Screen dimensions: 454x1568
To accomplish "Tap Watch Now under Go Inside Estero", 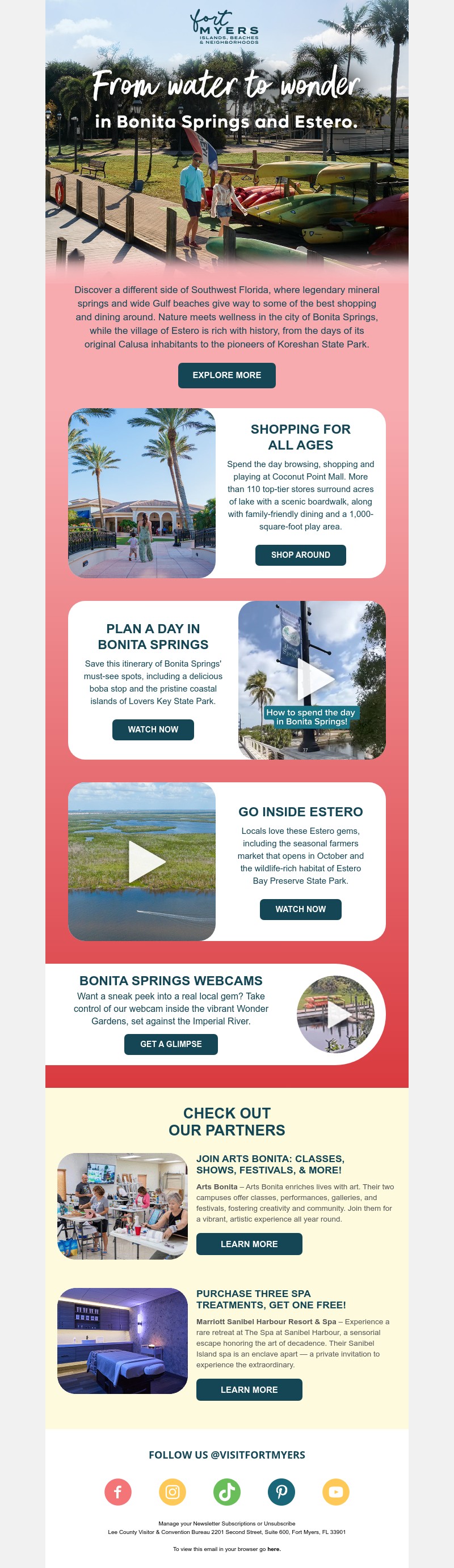I will [x=300, y=909].
